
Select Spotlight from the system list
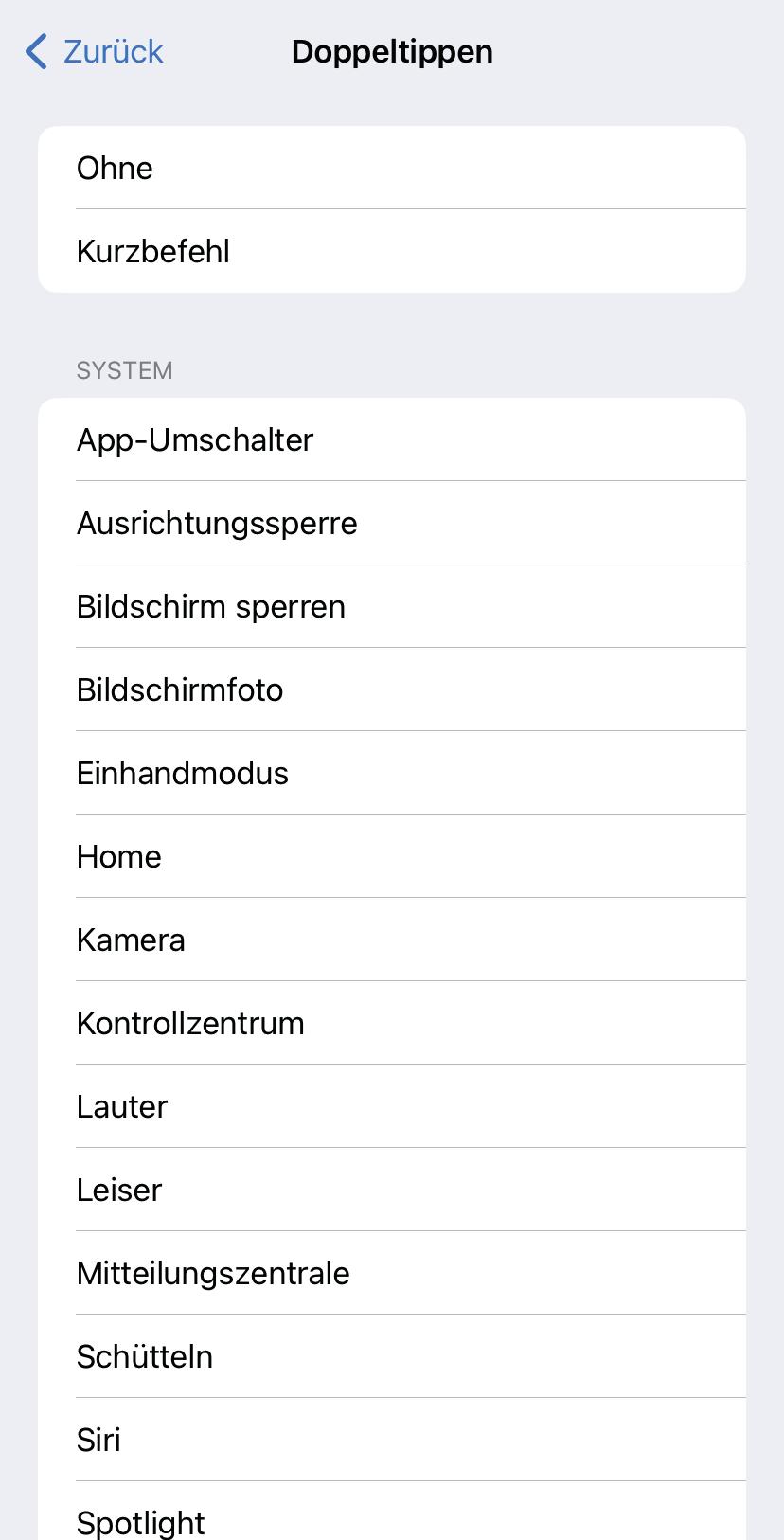[392, 1518]
